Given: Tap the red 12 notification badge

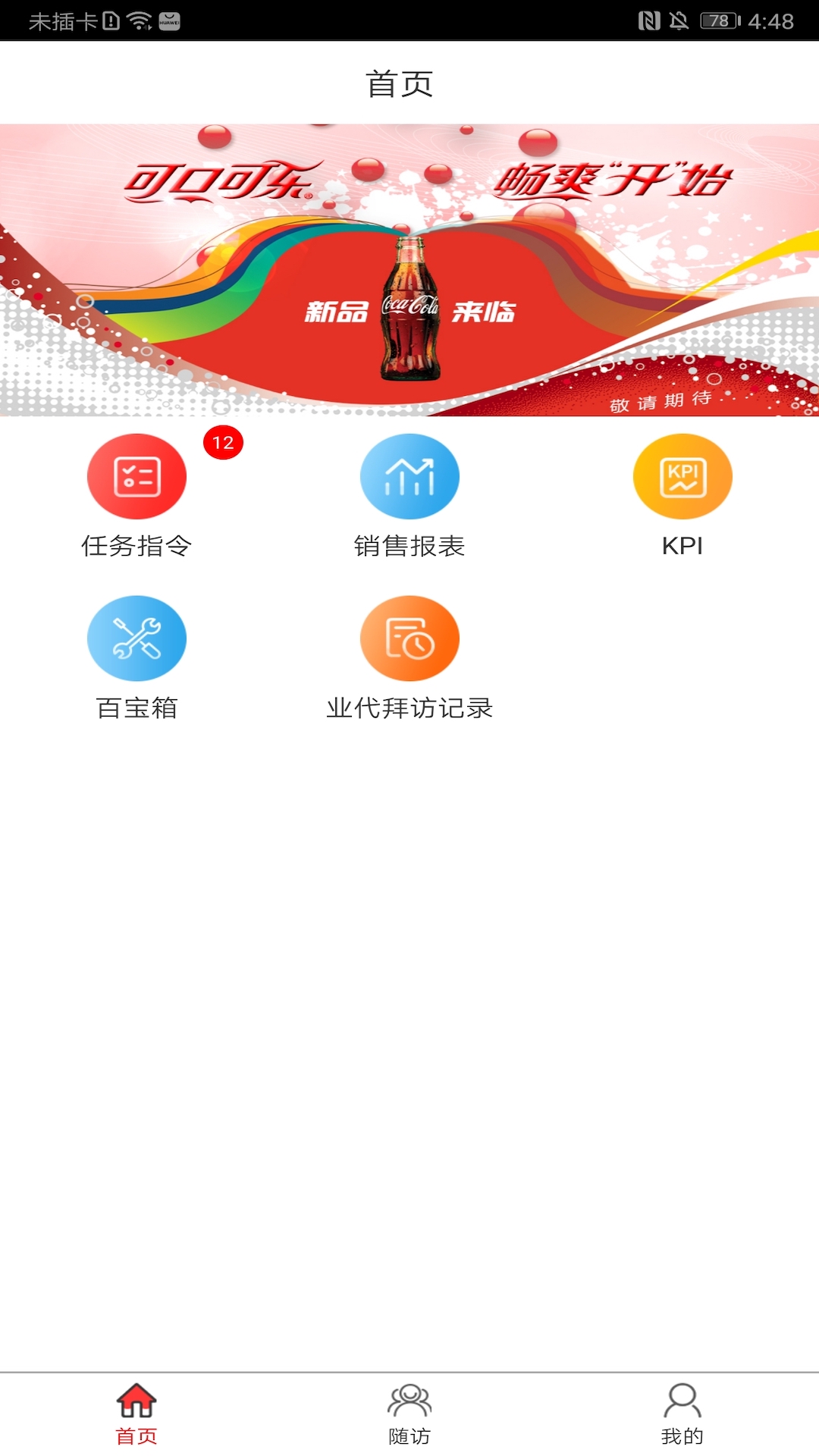Looking at the screenshot, I should coord(222,442).
